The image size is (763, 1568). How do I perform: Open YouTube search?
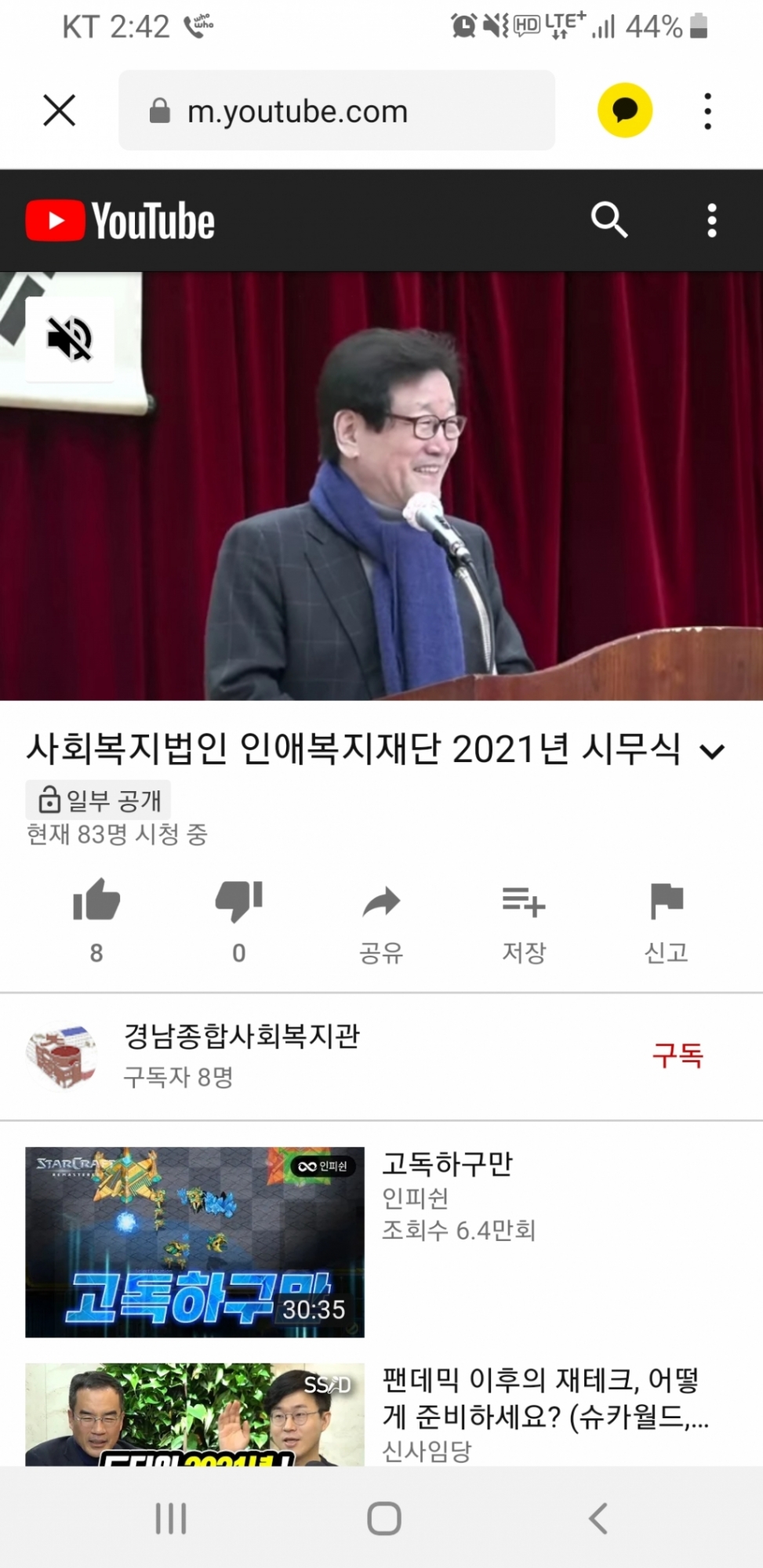pos(609,220)
